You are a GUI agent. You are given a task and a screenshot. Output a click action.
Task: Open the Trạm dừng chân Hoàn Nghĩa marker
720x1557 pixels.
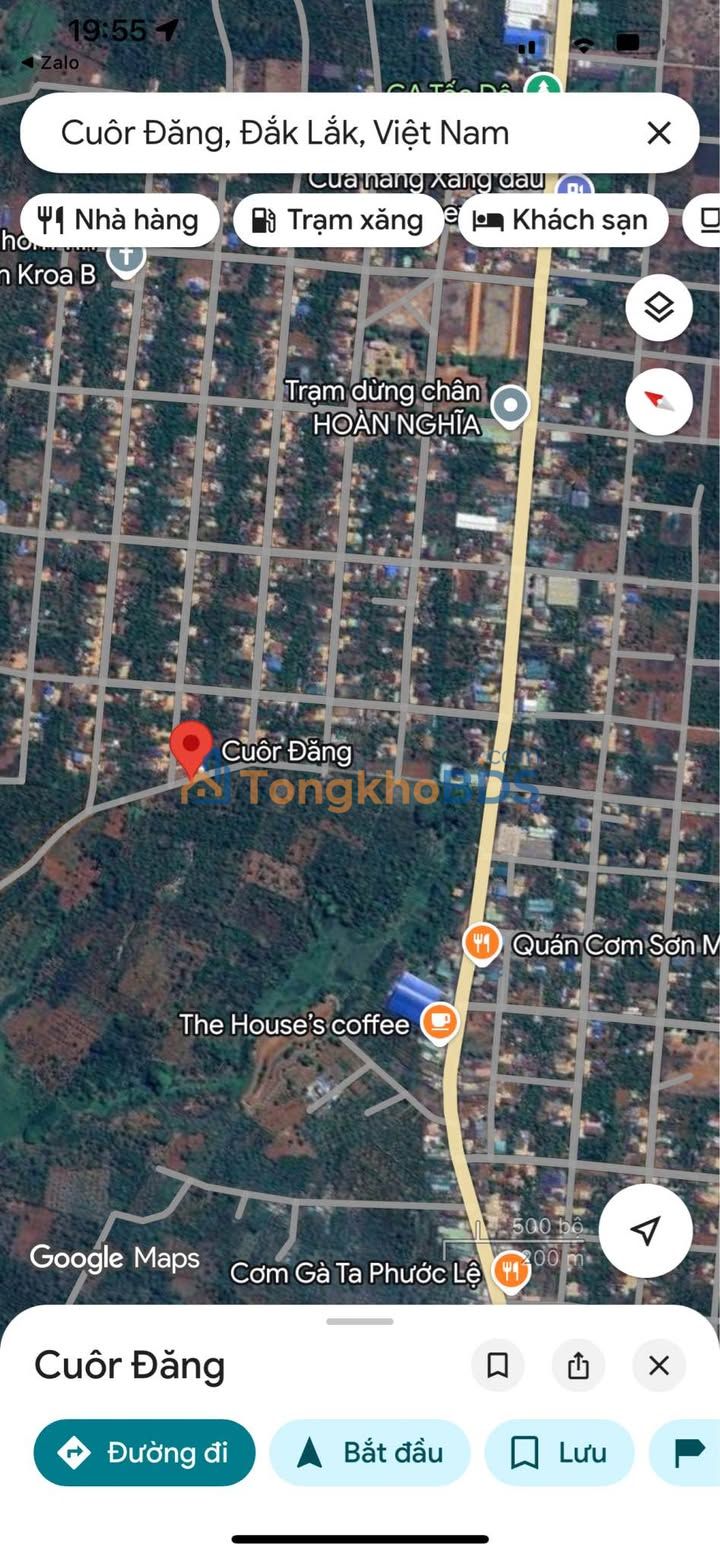point(511,406)
